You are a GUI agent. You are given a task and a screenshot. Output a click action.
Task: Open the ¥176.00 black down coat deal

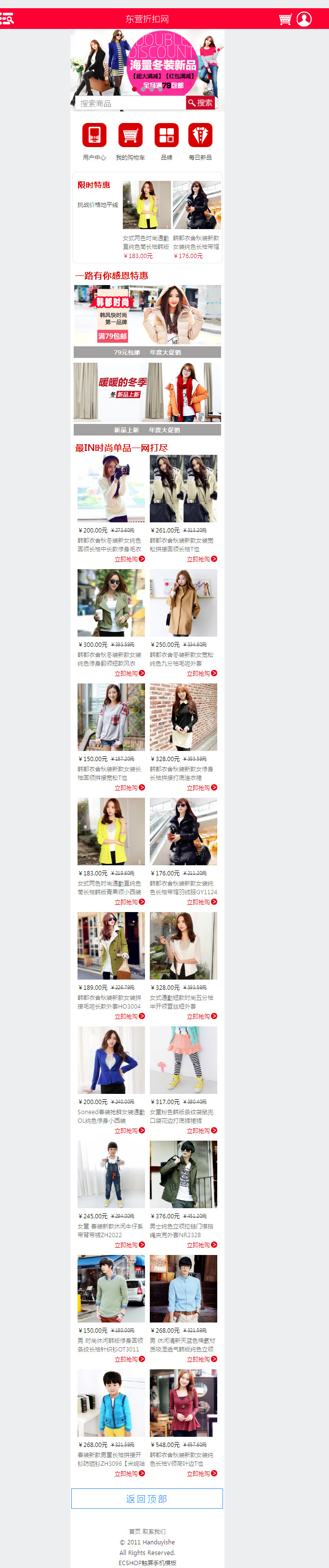[197, 205]
